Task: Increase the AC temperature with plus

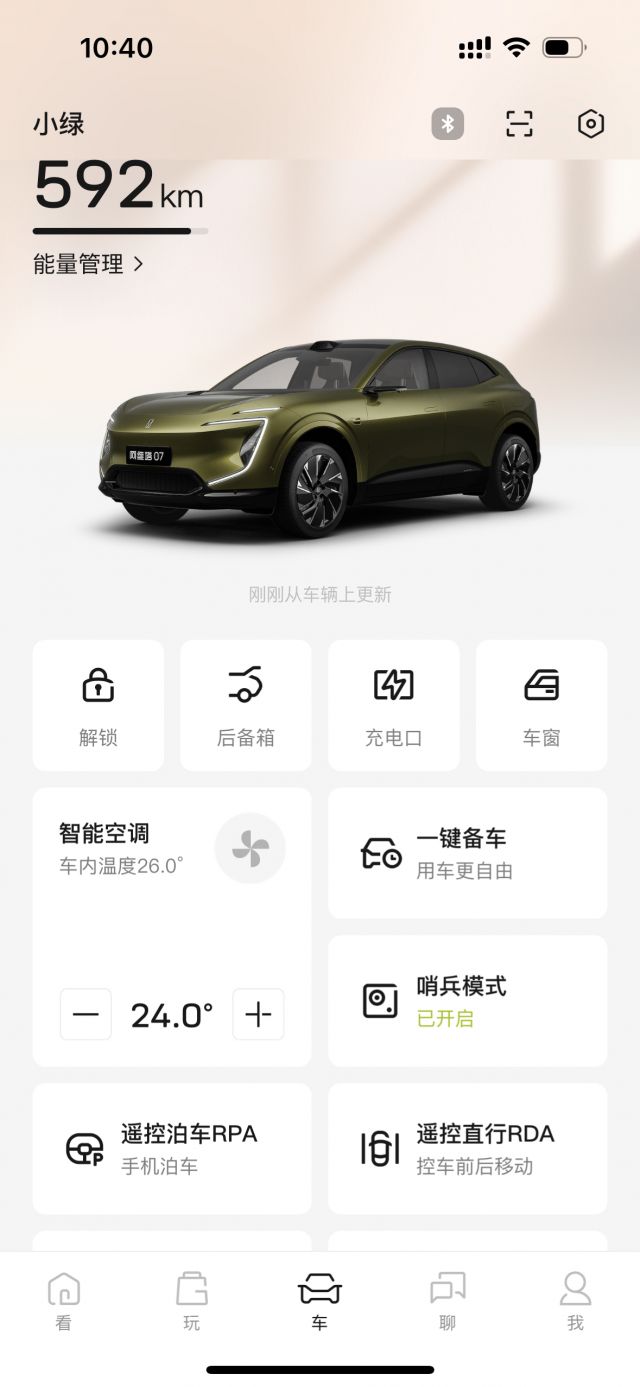Action: [258, 1014]
